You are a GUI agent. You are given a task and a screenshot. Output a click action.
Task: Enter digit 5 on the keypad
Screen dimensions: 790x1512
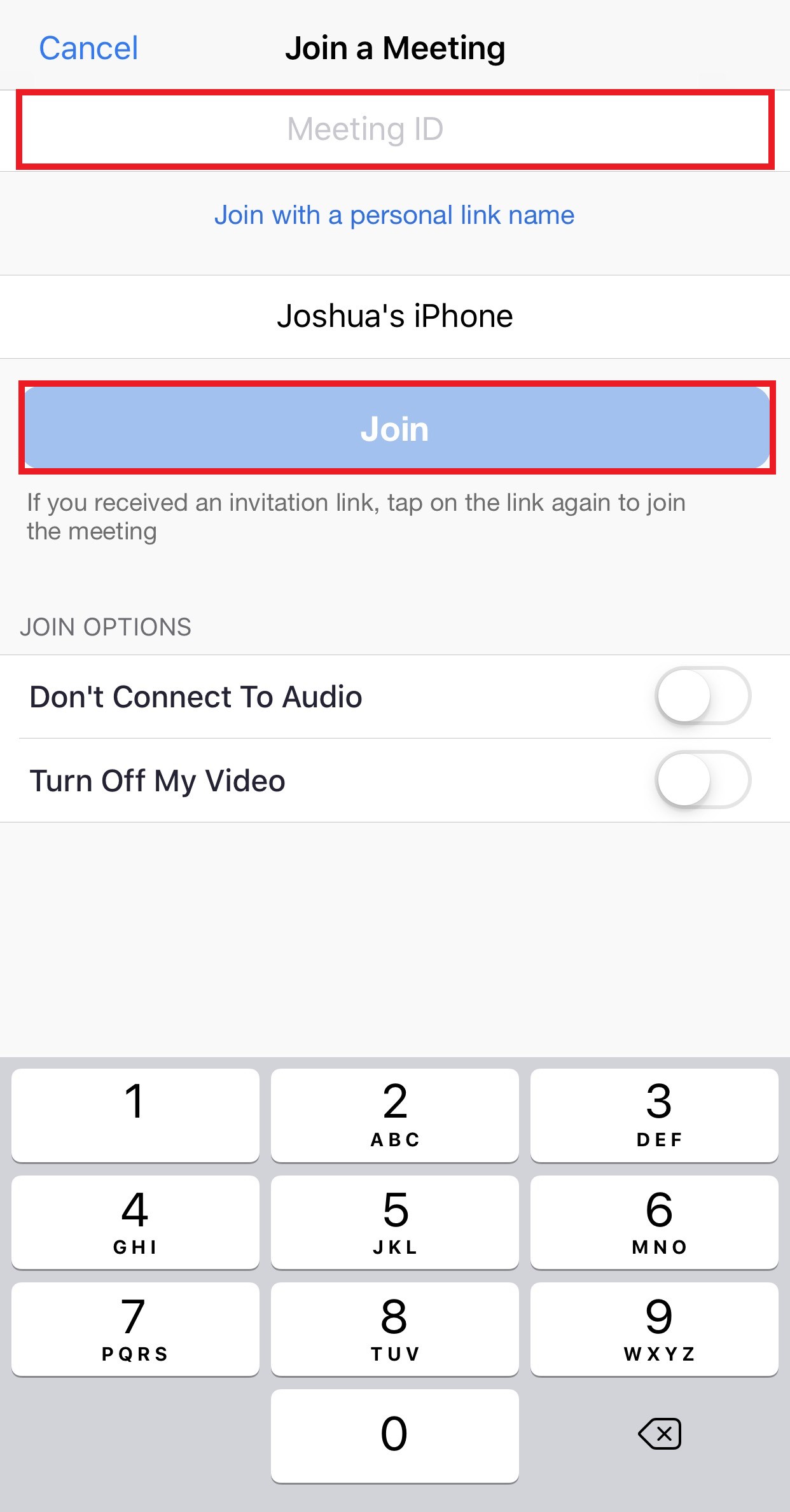point(394,1222)
